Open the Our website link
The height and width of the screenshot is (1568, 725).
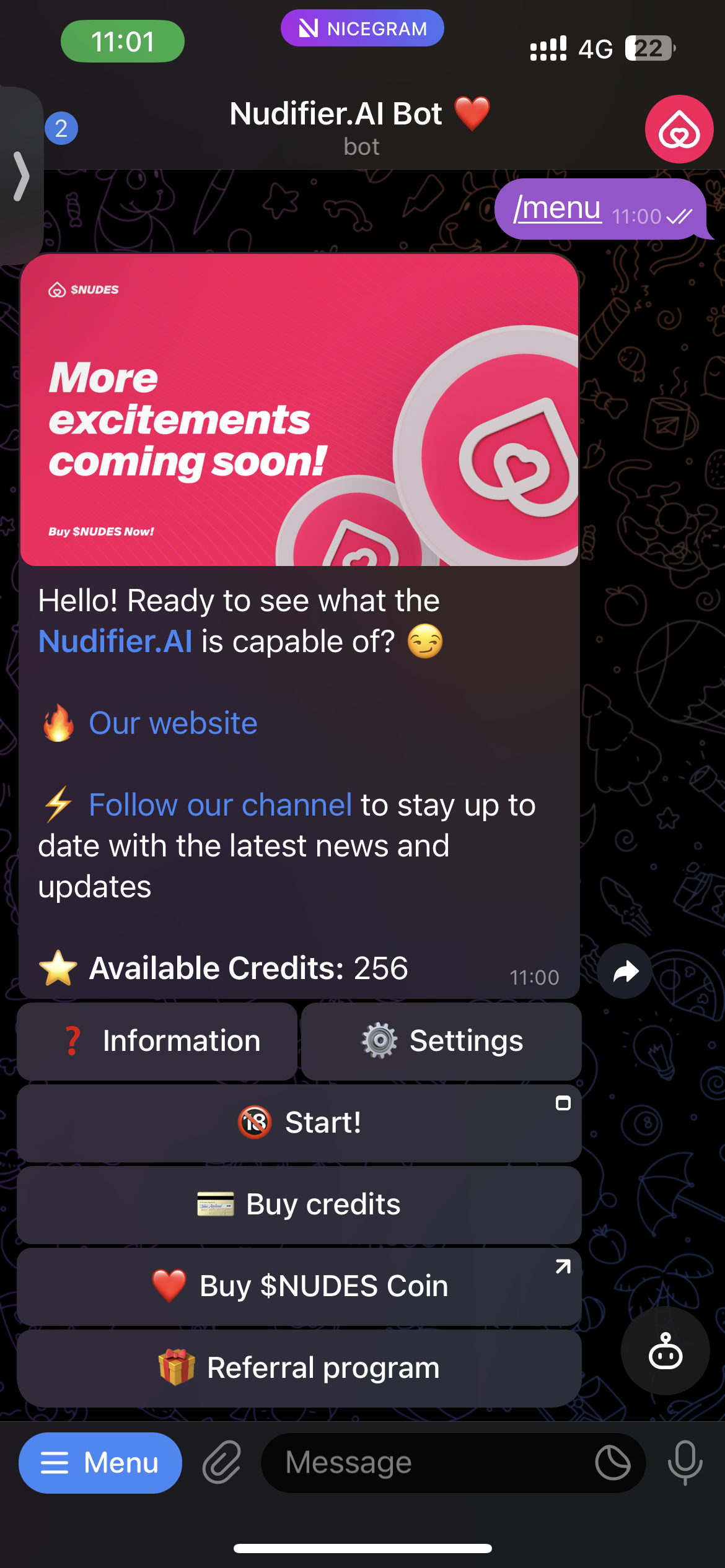[x=173, y=723]
